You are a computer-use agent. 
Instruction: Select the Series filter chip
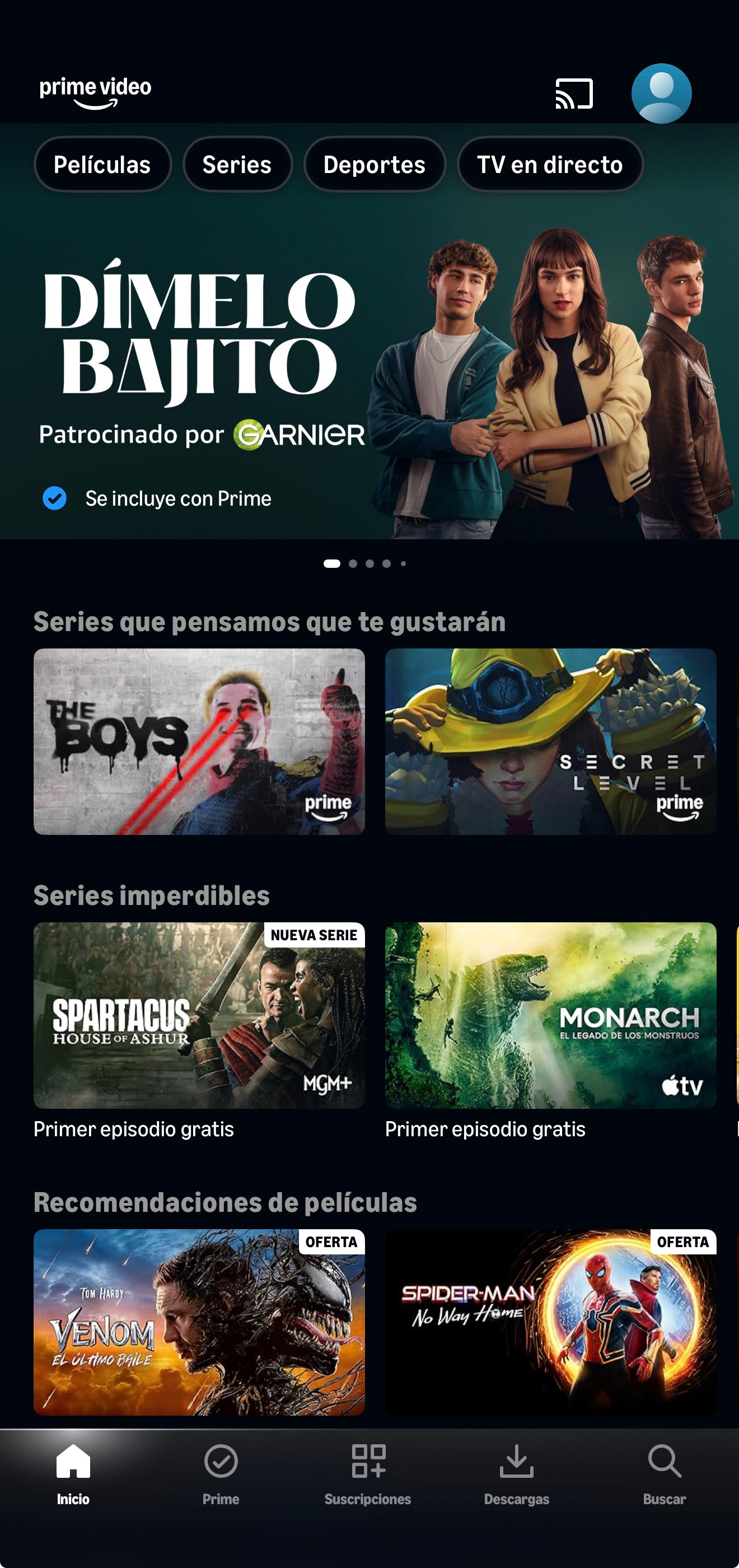pos(237,164)
